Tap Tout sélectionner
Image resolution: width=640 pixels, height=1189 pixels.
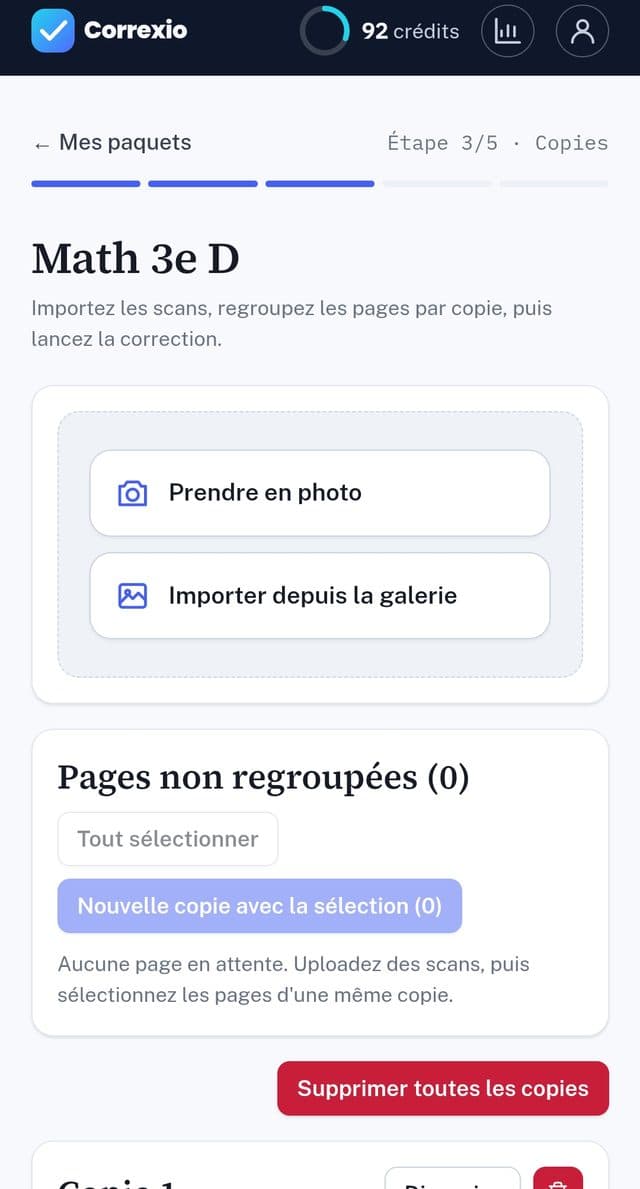(x=168, y=839)
